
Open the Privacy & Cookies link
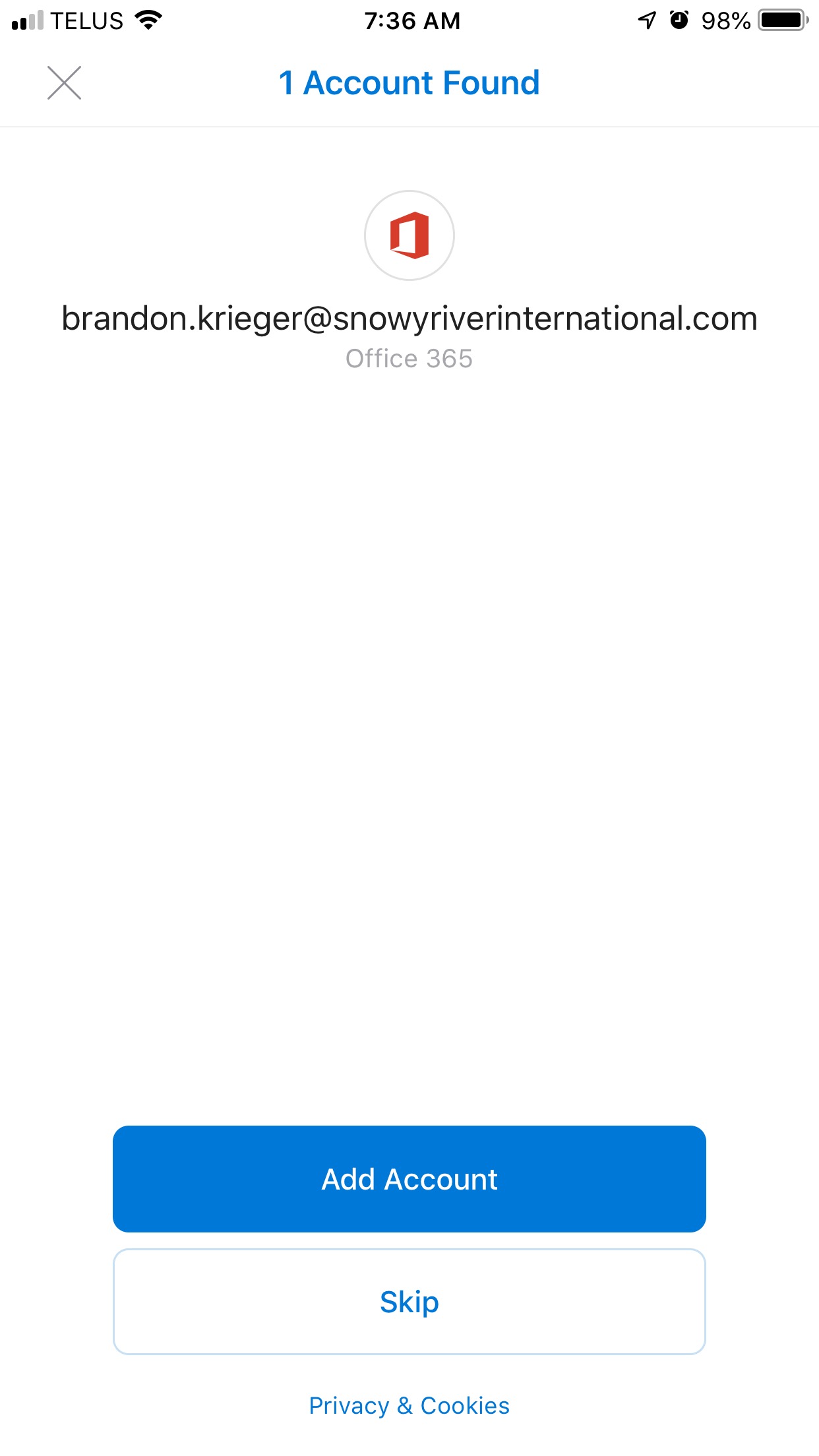tap(409, 1406)
